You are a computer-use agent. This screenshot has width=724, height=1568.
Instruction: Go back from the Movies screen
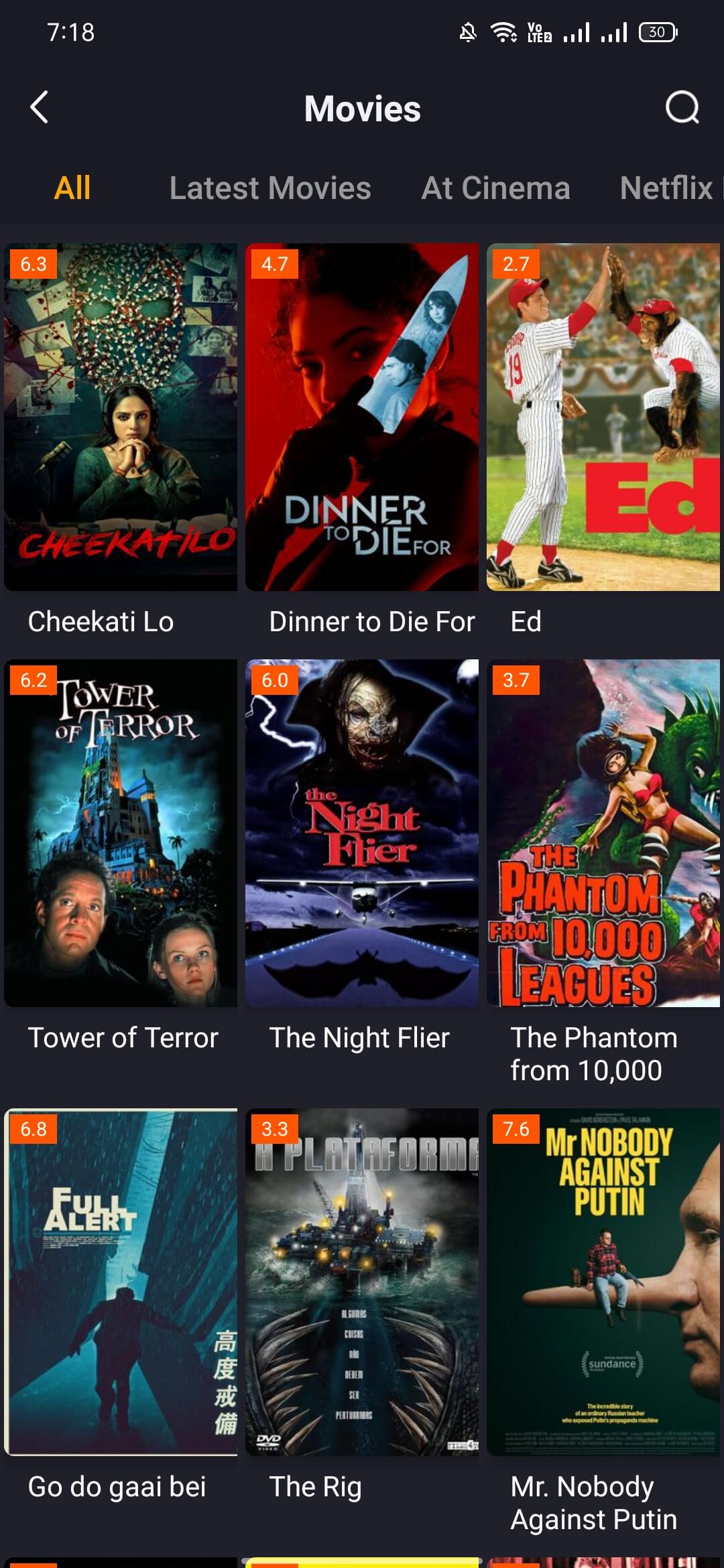(40, 107)
